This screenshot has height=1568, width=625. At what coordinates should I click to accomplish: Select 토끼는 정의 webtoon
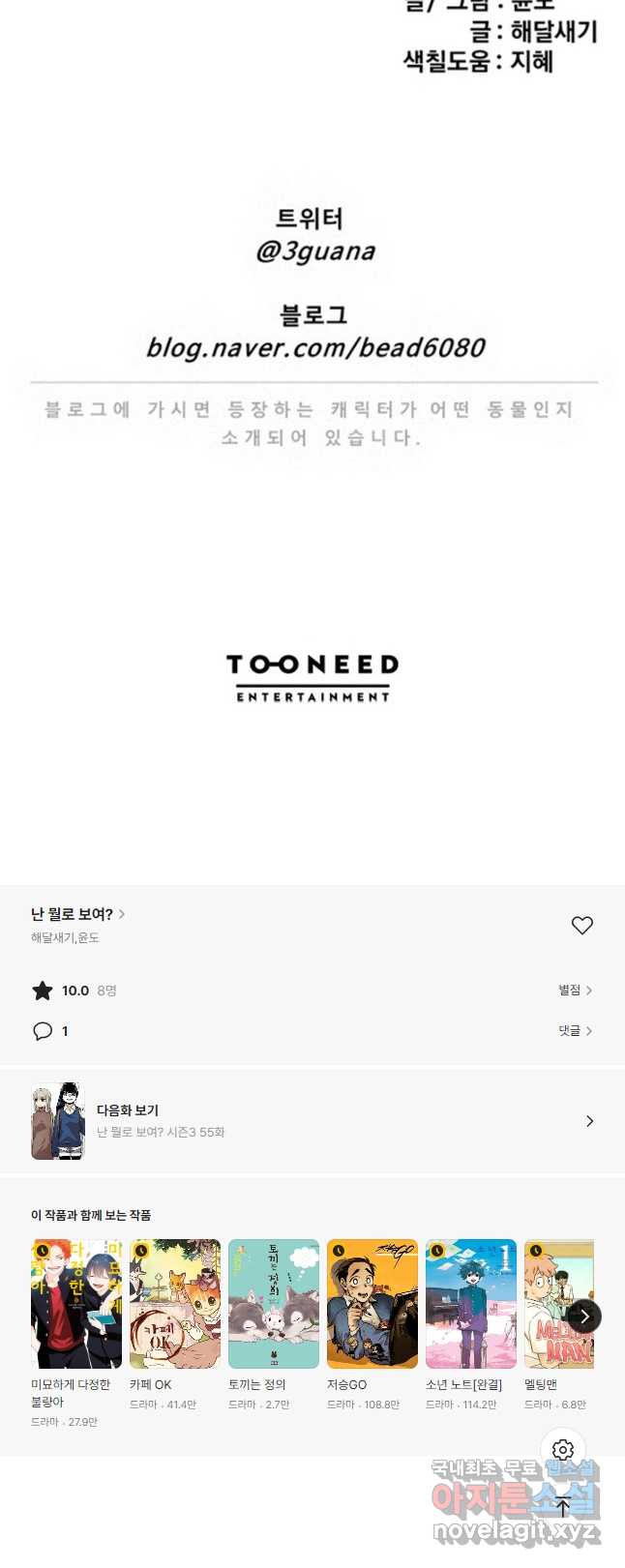[274, 1304]
